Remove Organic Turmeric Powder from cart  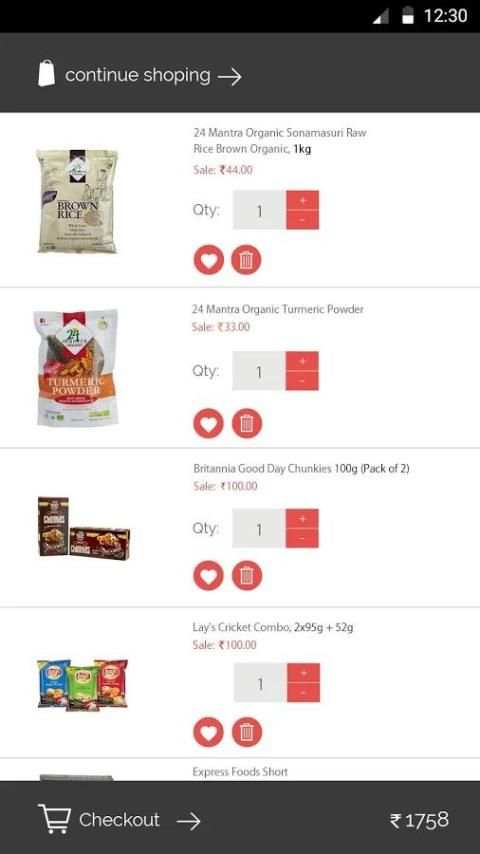[247, 423]
